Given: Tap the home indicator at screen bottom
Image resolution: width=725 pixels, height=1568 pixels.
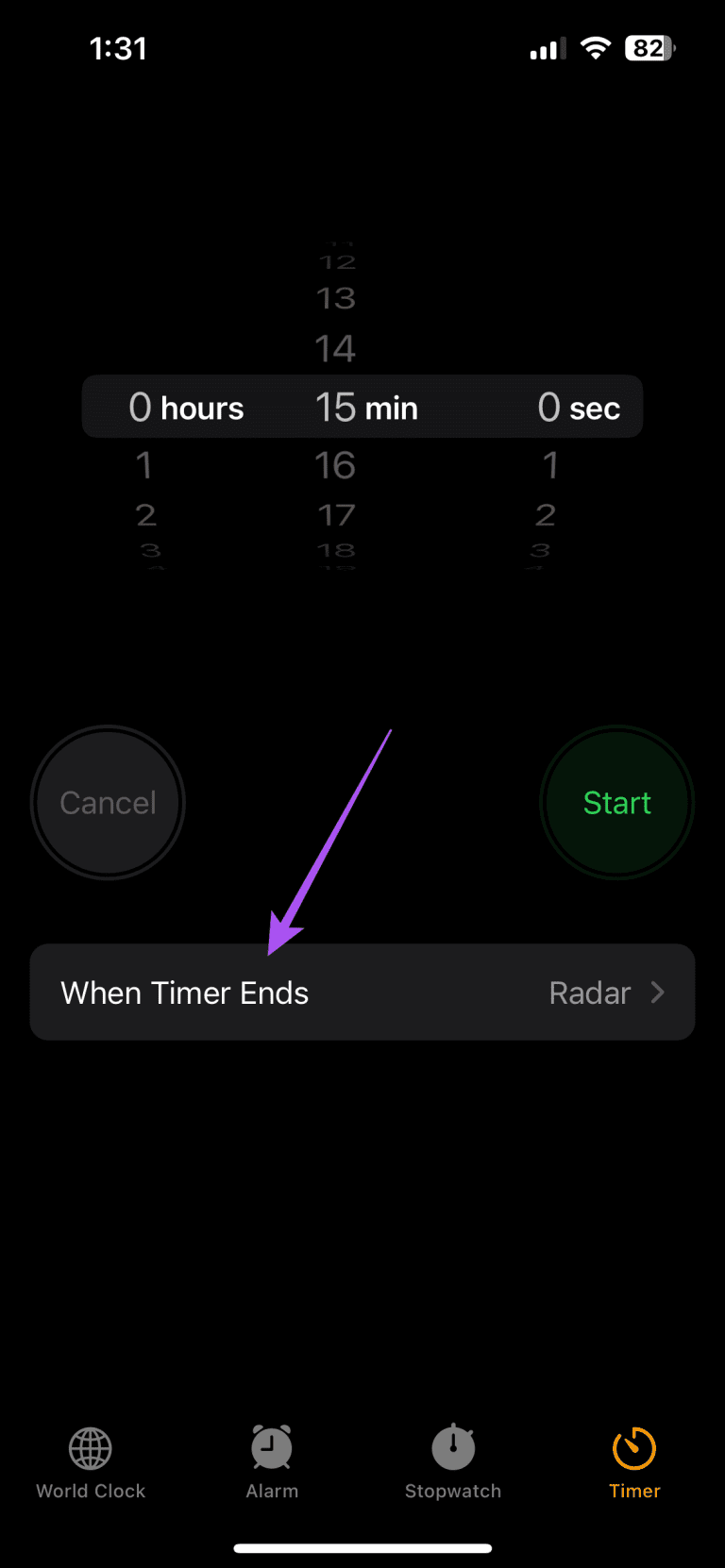Looking at the screenshot, I should click(362, 1547).
